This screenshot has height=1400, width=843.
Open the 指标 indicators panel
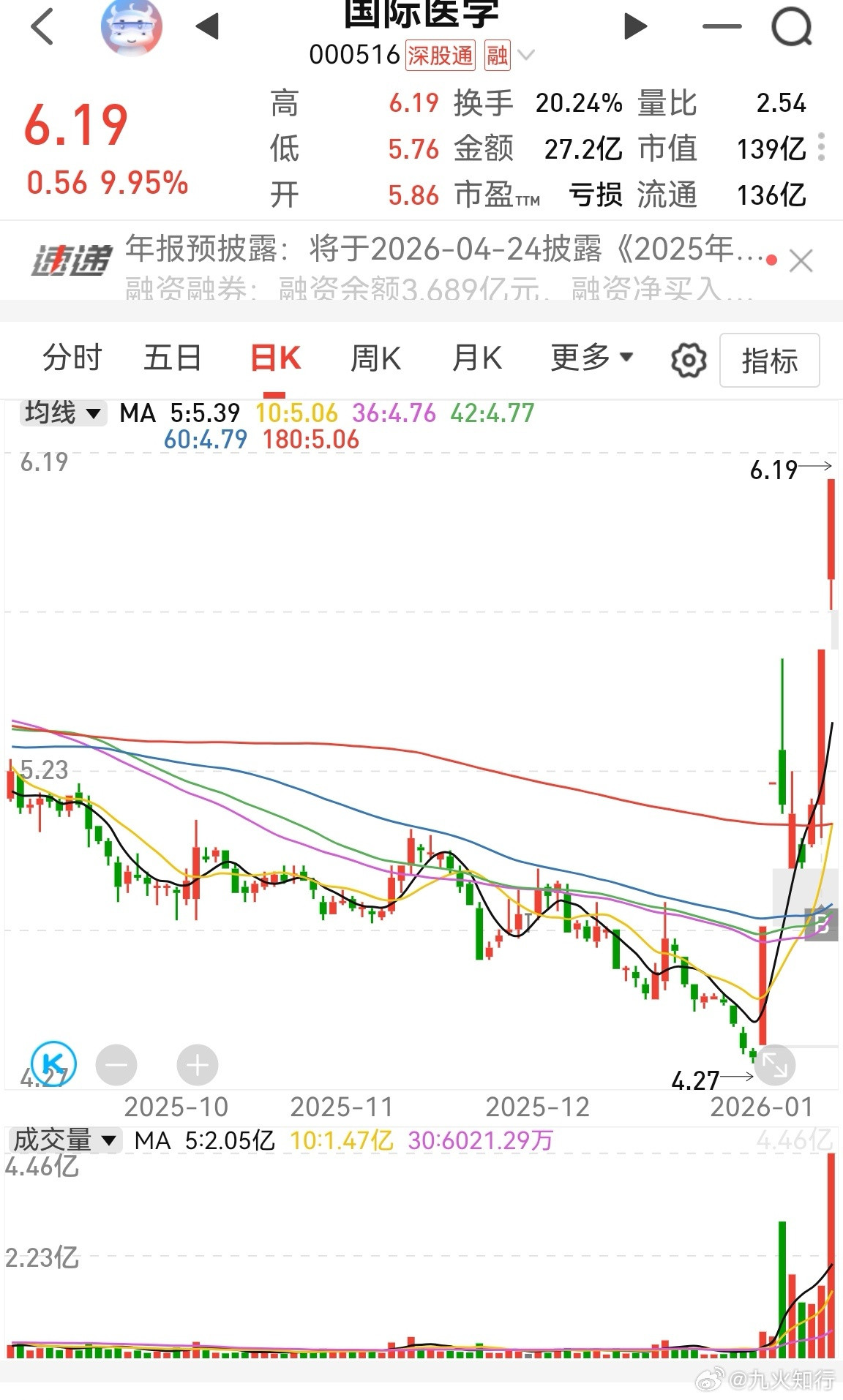click(x=770, y=358)
